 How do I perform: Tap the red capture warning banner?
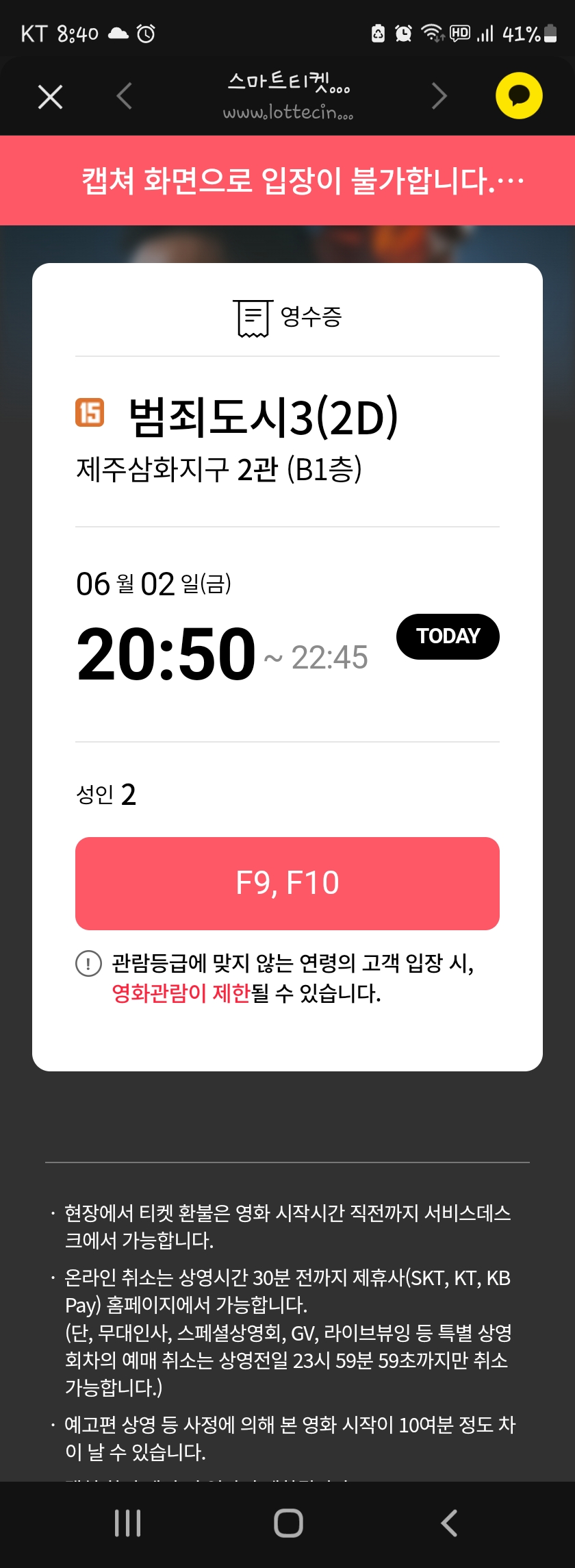(x=287, y=181)
